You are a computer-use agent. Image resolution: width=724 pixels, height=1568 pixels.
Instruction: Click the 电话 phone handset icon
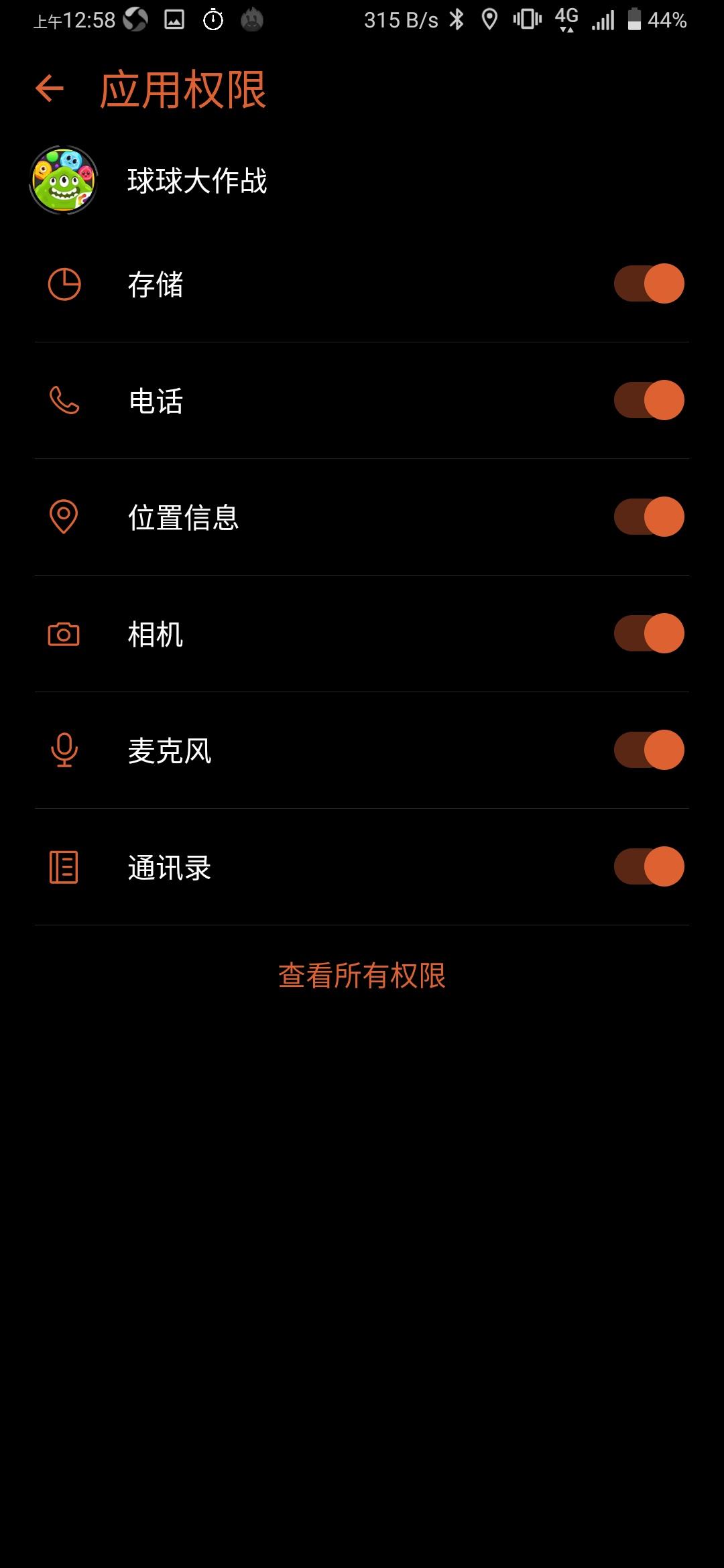tap(64, 401)
